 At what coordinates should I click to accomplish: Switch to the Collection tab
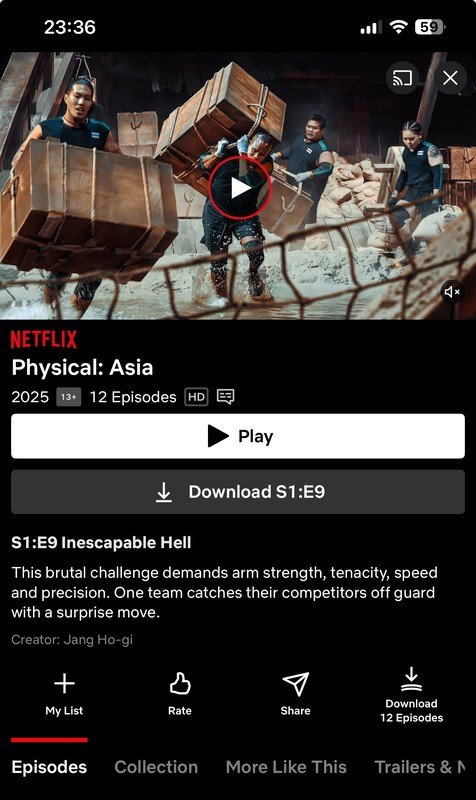click(x=156, y=767)
